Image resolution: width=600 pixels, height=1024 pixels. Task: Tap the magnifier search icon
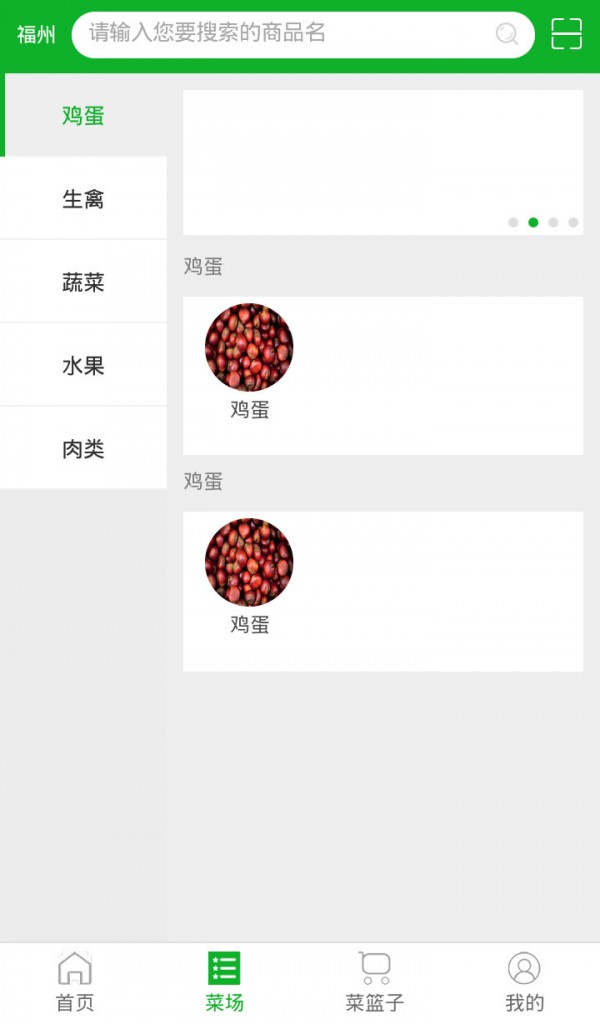(x=508, y=35)
